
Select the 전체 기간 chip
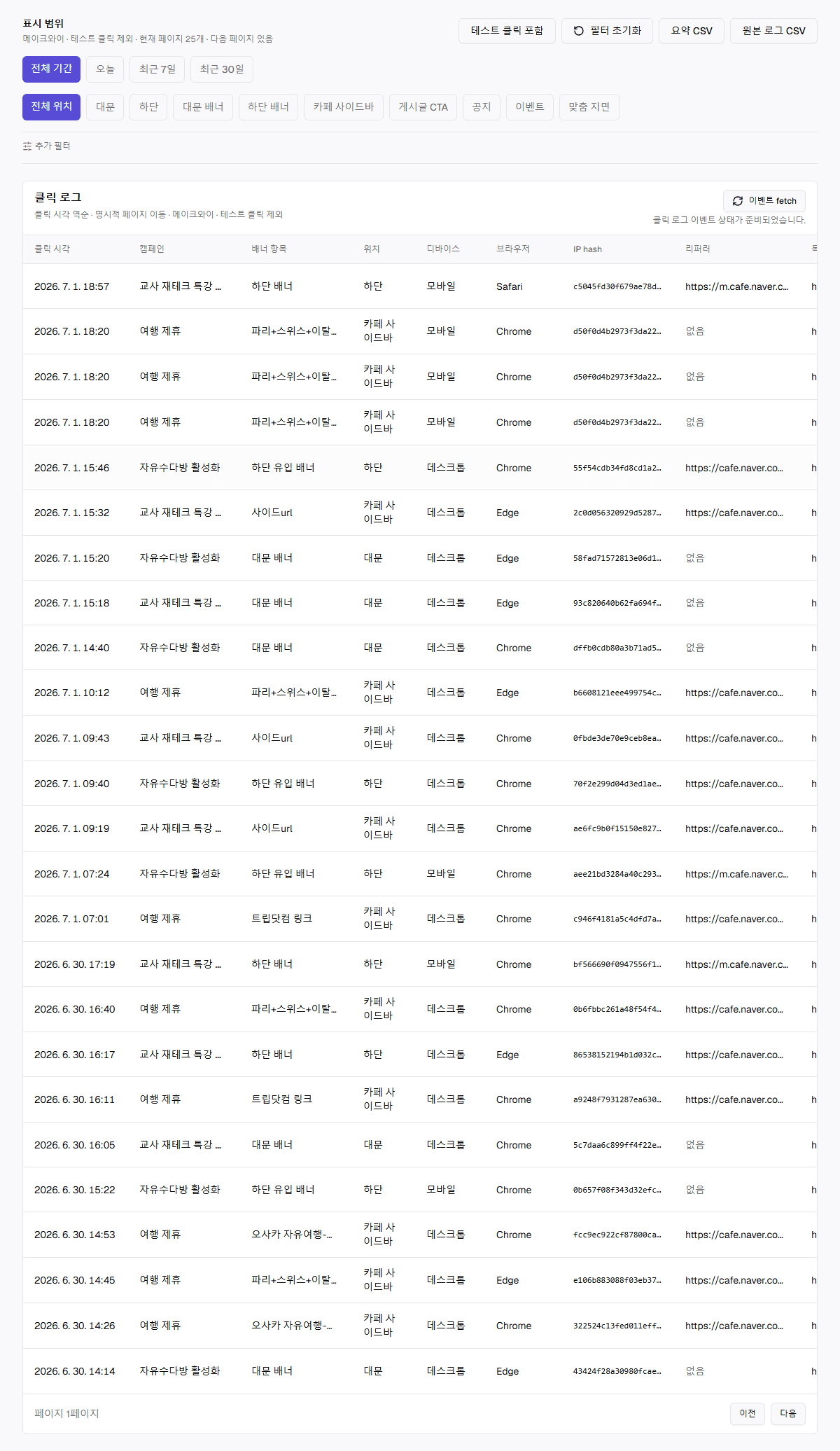51,69
